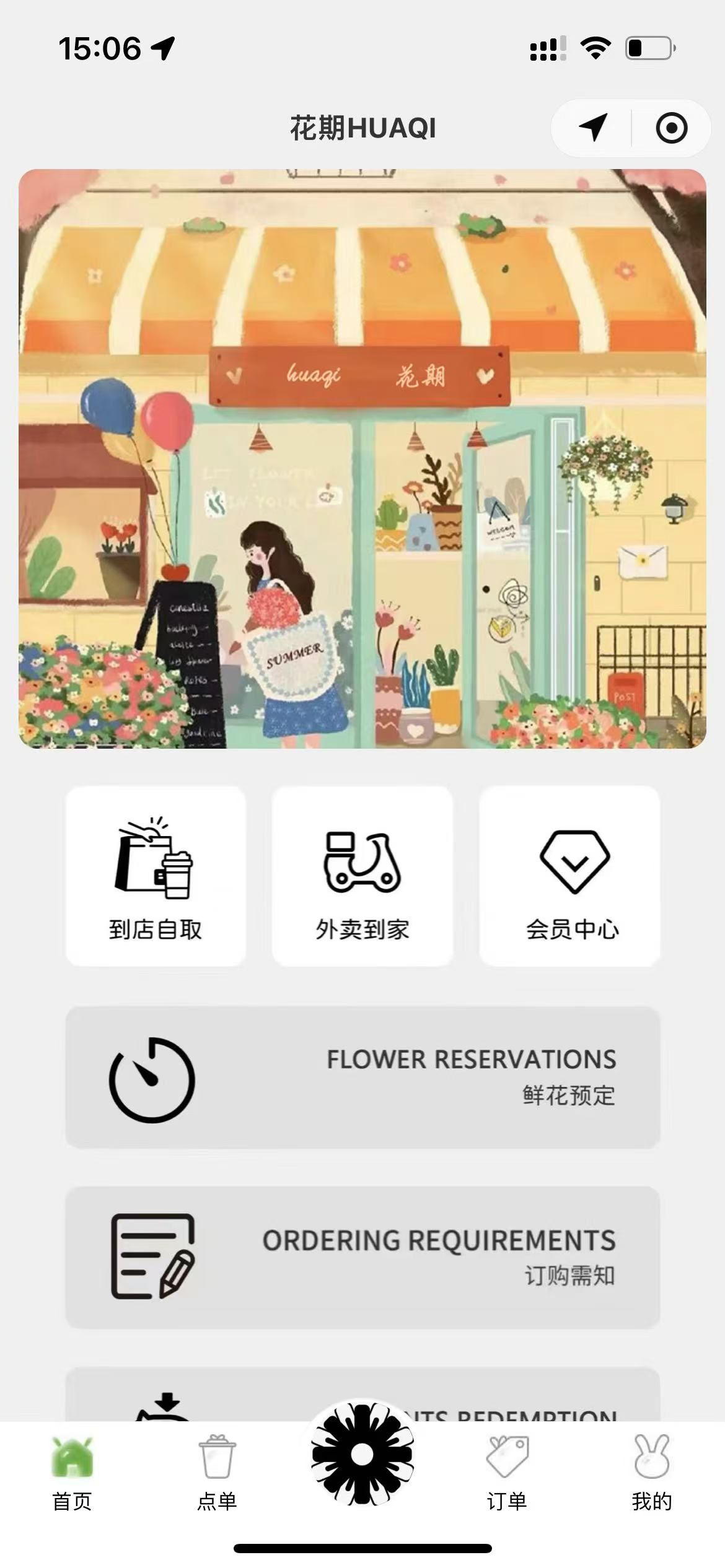This screenshot has width=725, height=1568.
Task: Select 到店自取 store pickup
Action: click(156, 876)
